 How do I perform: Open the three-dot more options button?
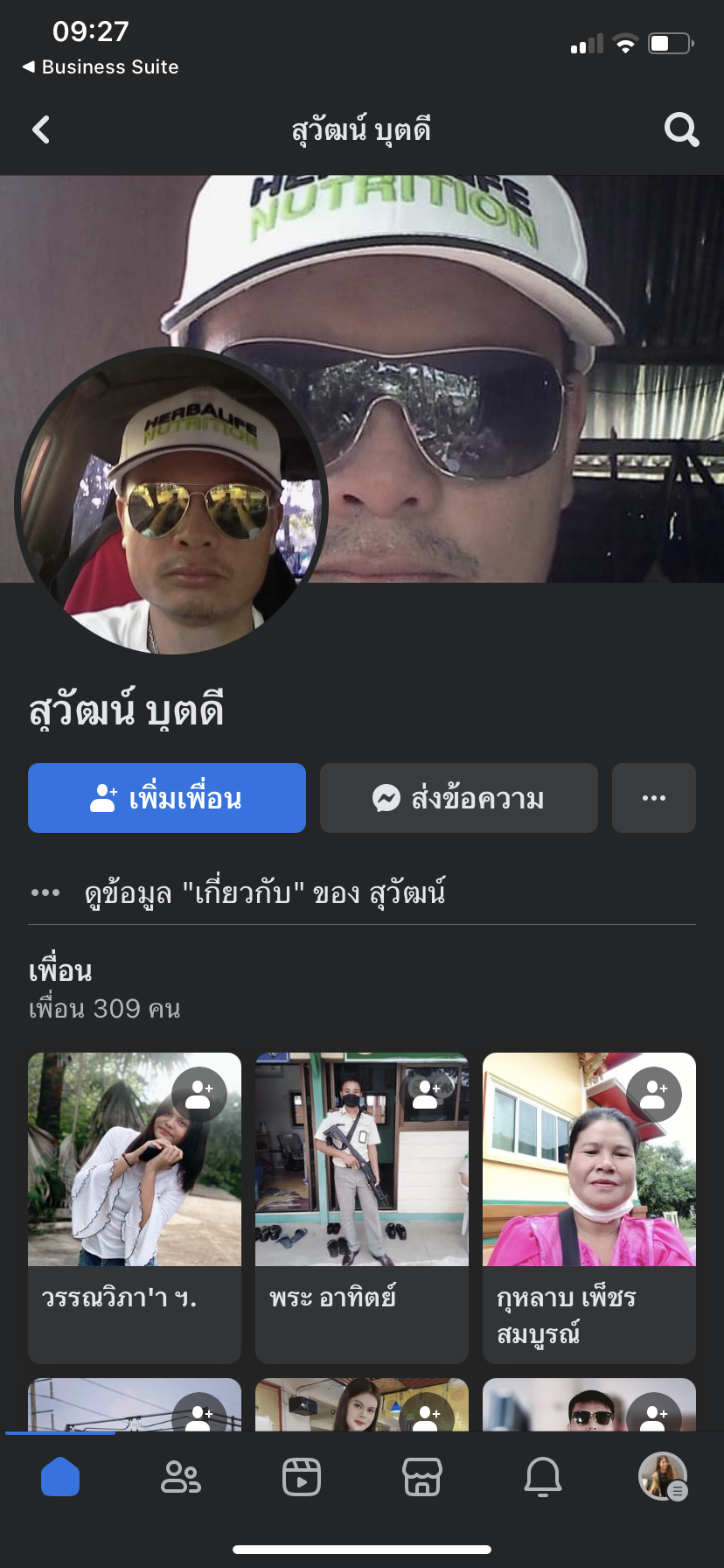tap(654, 798)
